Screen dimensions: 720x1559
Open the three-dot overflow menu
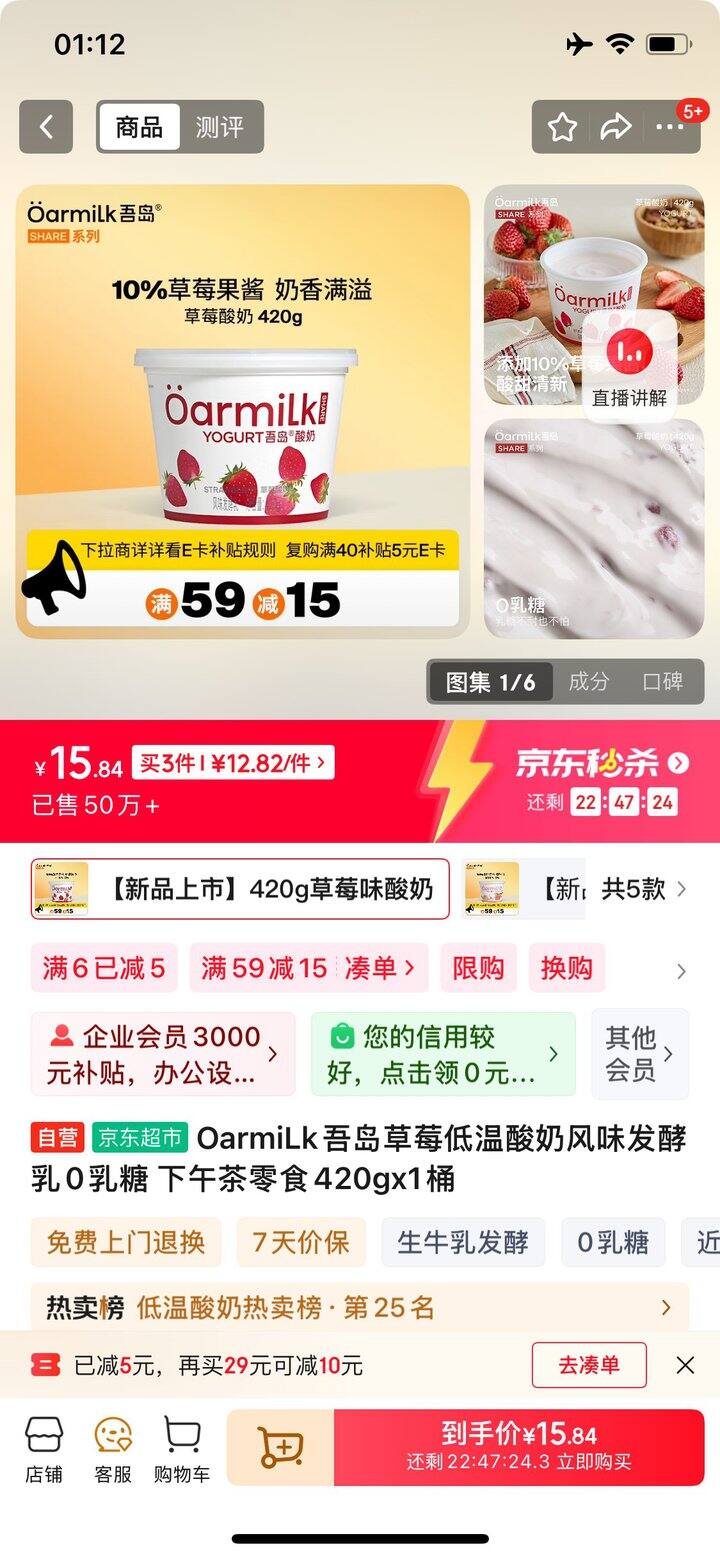point(669,127)
